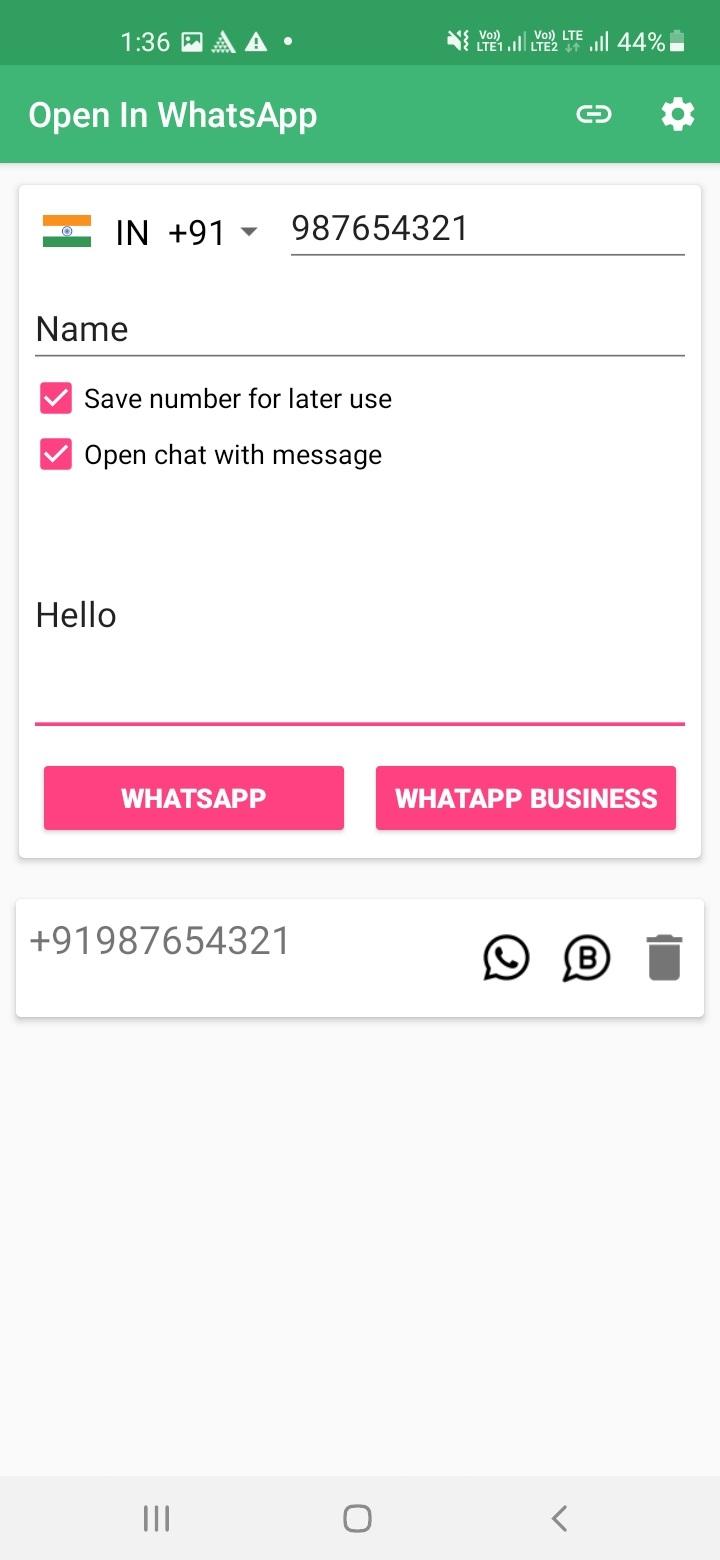Image resolution: width=720 pixels, height=1560 pixels.
Task: Tap the pink WHATSAPP button
Action: (x=194, y=798)
